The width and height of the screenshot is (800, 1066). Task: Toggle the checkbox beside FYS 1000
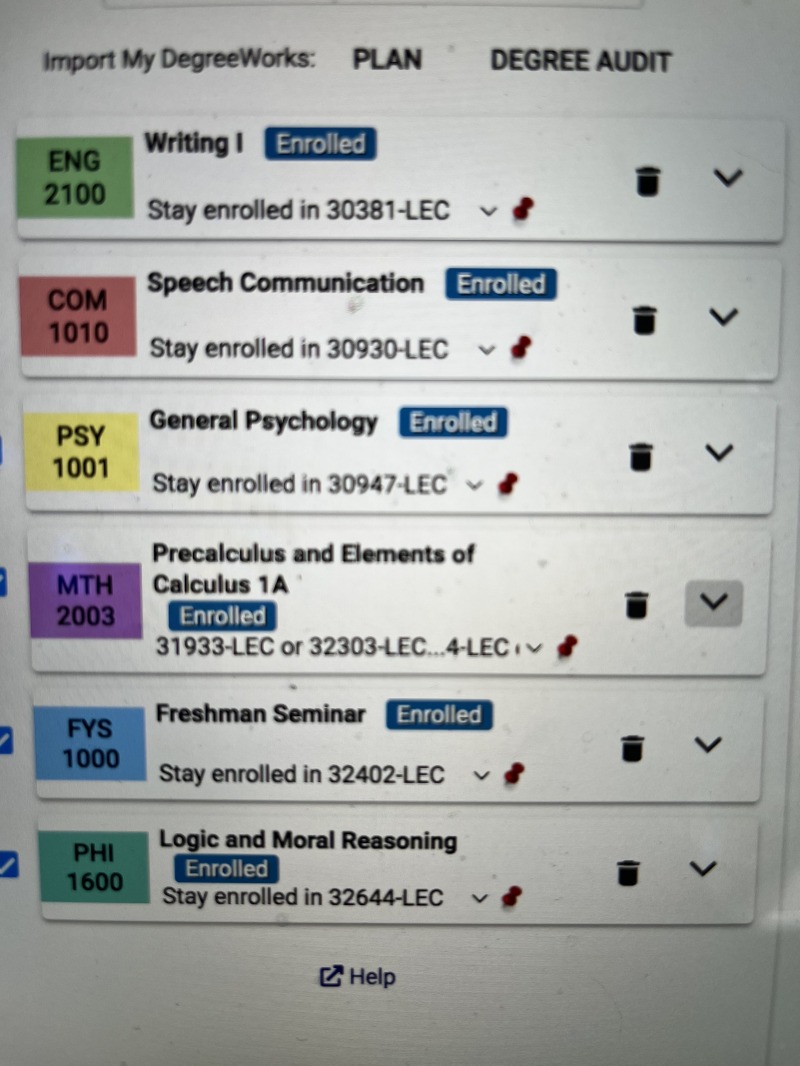click(x=5, y=741)
